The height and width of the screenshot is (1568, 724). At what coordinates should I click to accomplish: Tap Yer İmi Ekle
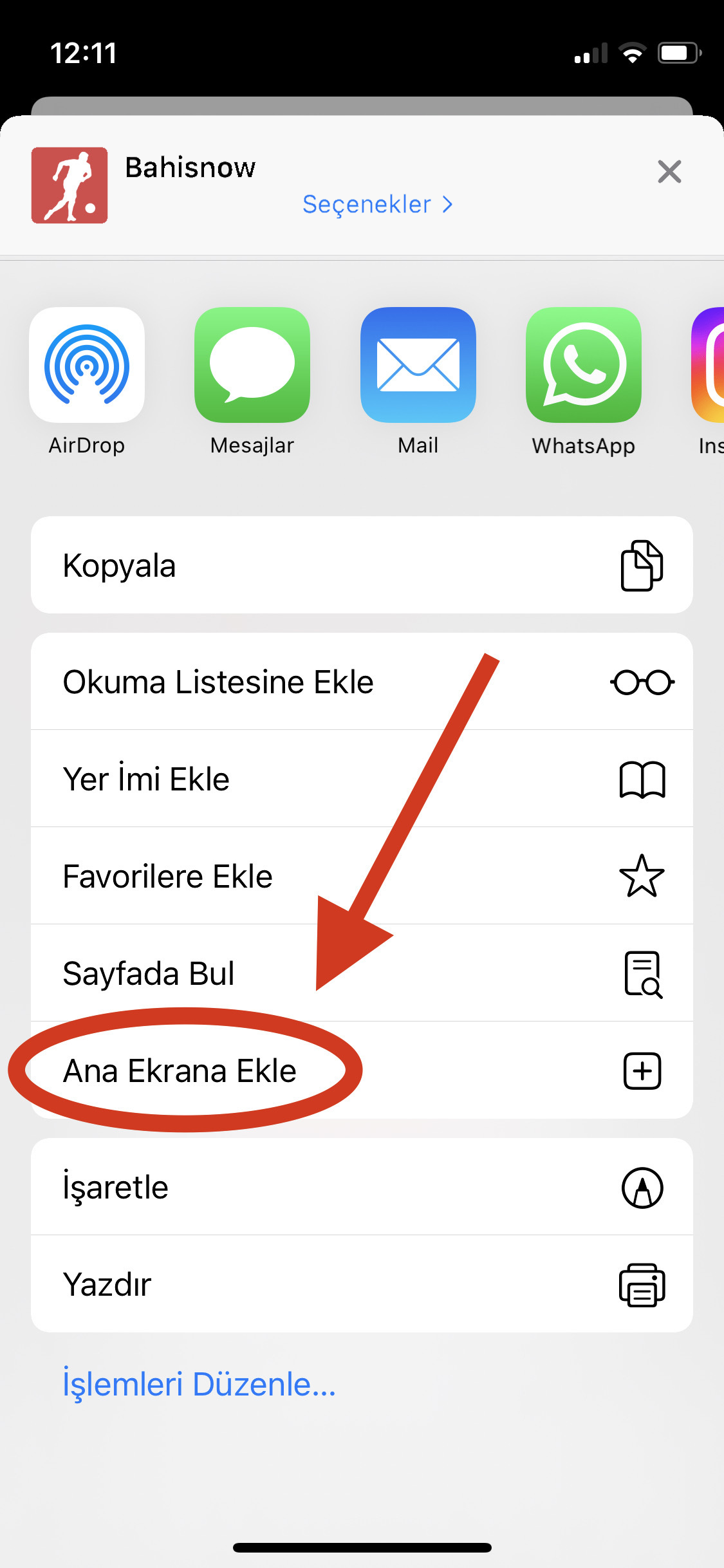(362, 779)
